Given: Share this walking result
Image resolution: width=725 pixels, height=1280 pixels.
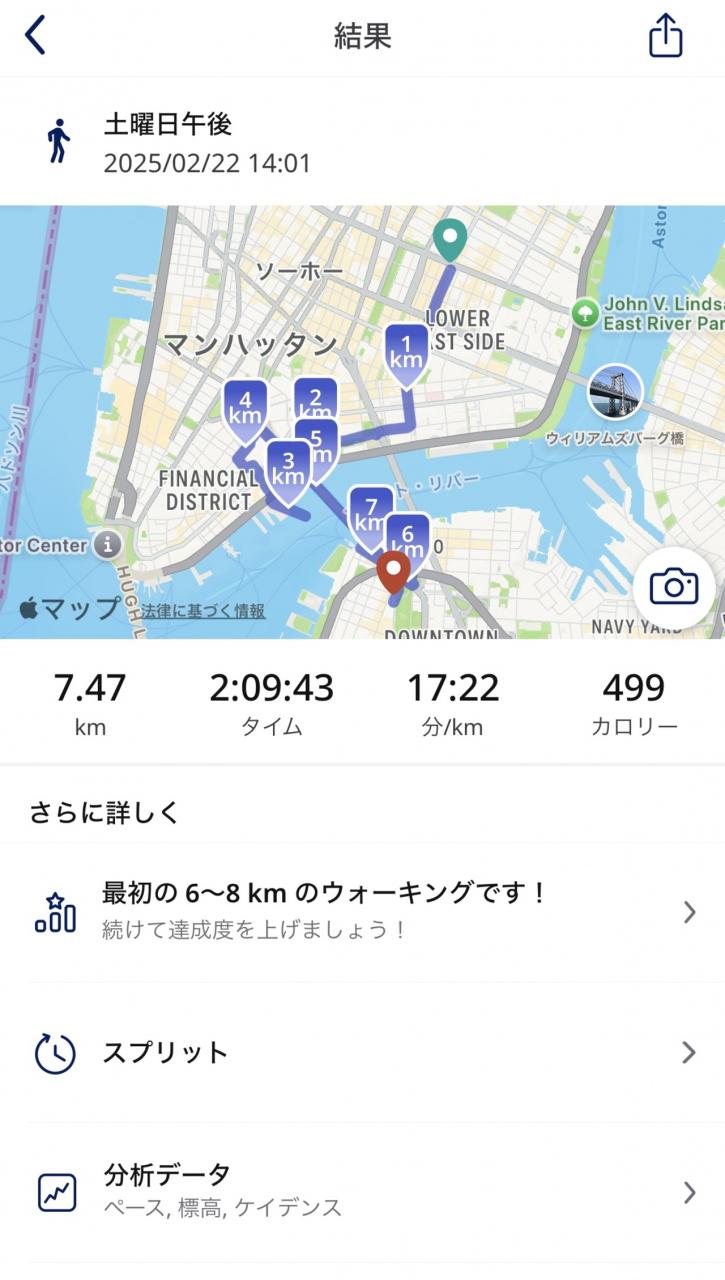Looking at the screenshot, I should click(665, 36).
